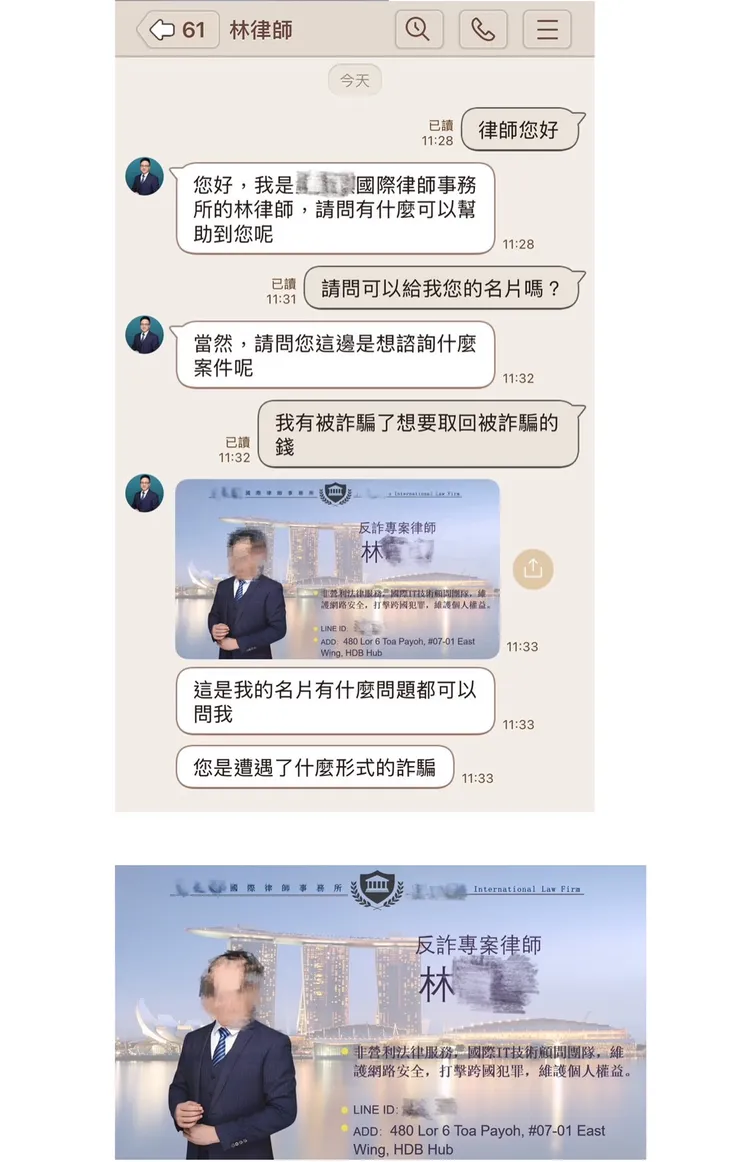
Task: Select the 今天 date divider chip
Action: (355, 80)
